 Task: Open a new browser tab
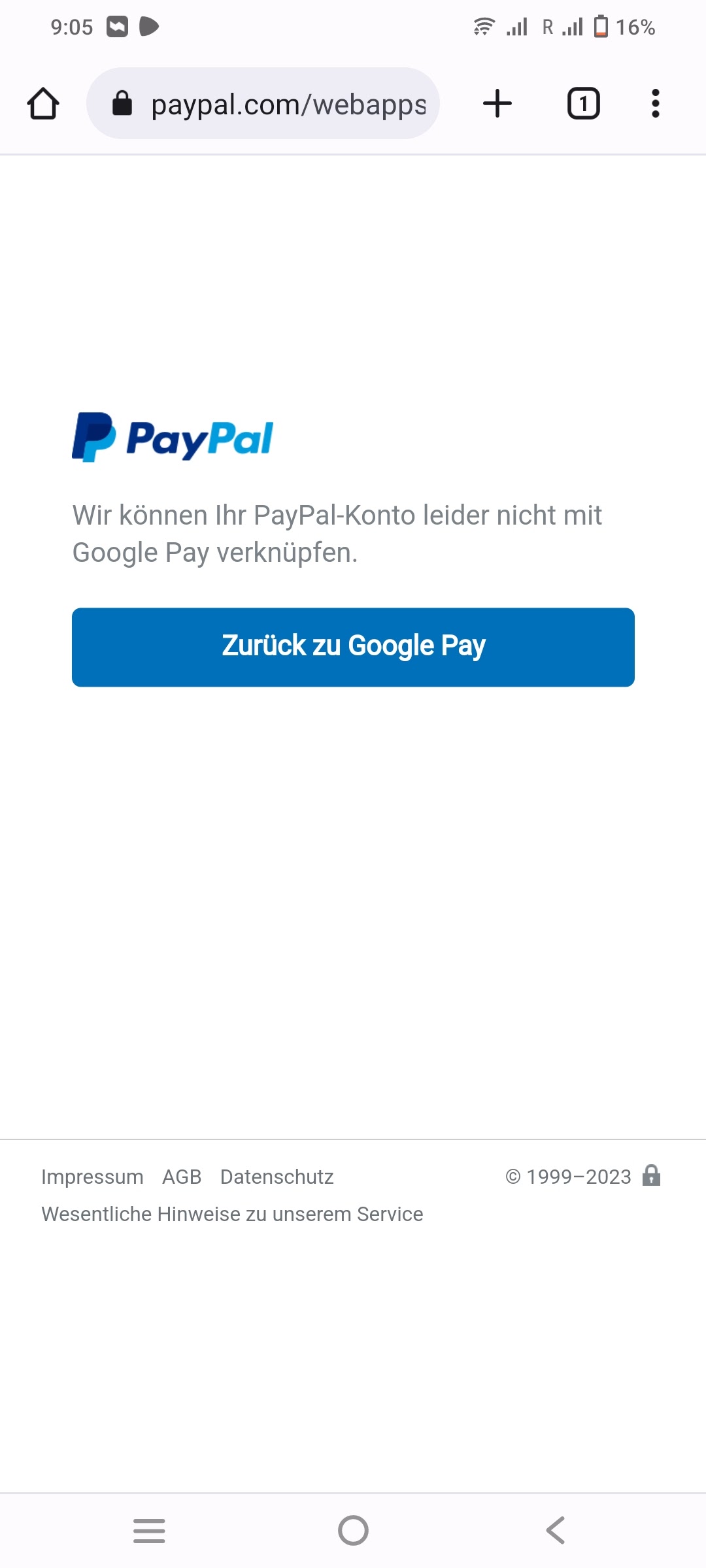point(497,103)
